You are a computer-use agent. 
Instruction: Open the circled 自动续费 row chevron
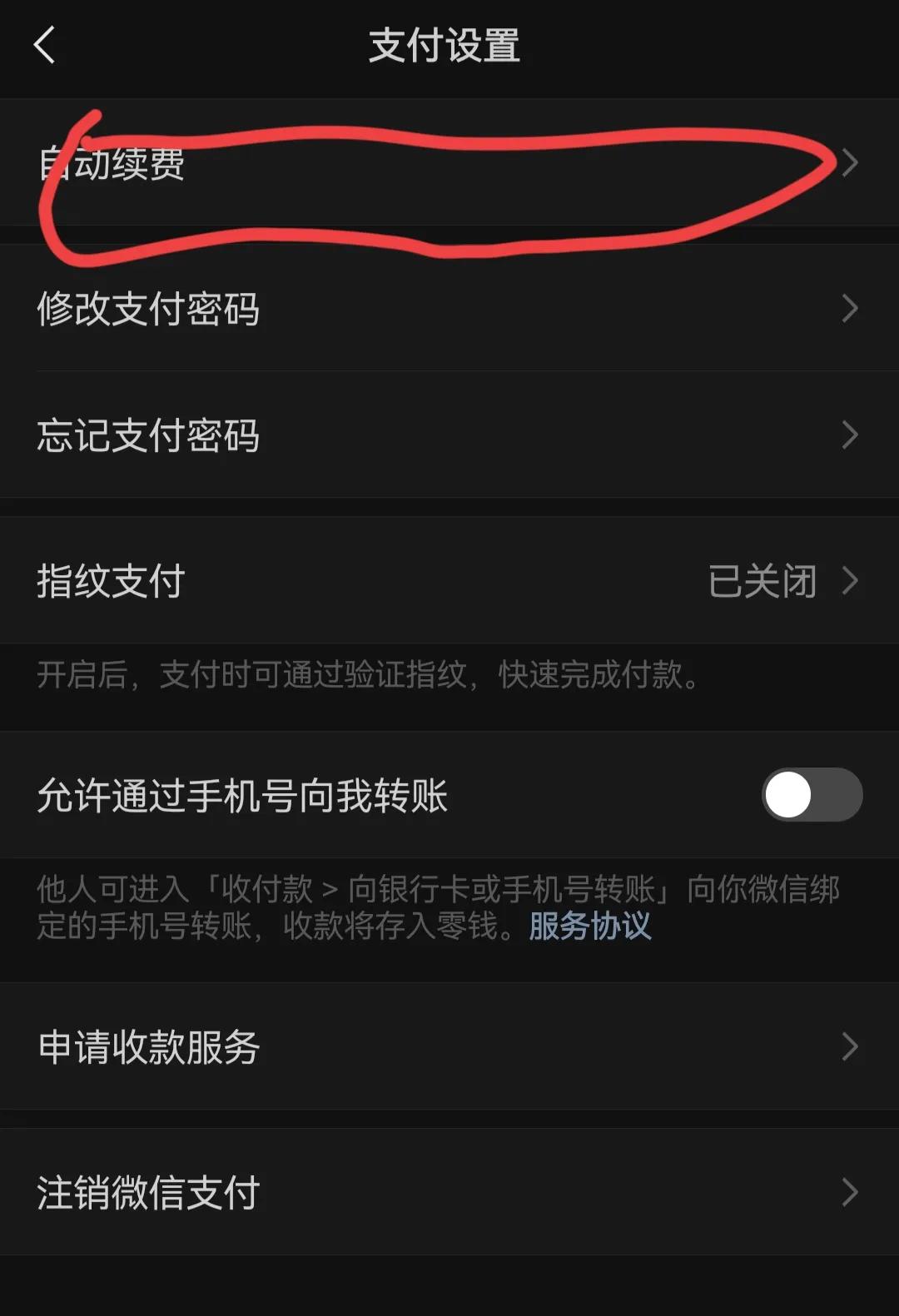point(850,163)
